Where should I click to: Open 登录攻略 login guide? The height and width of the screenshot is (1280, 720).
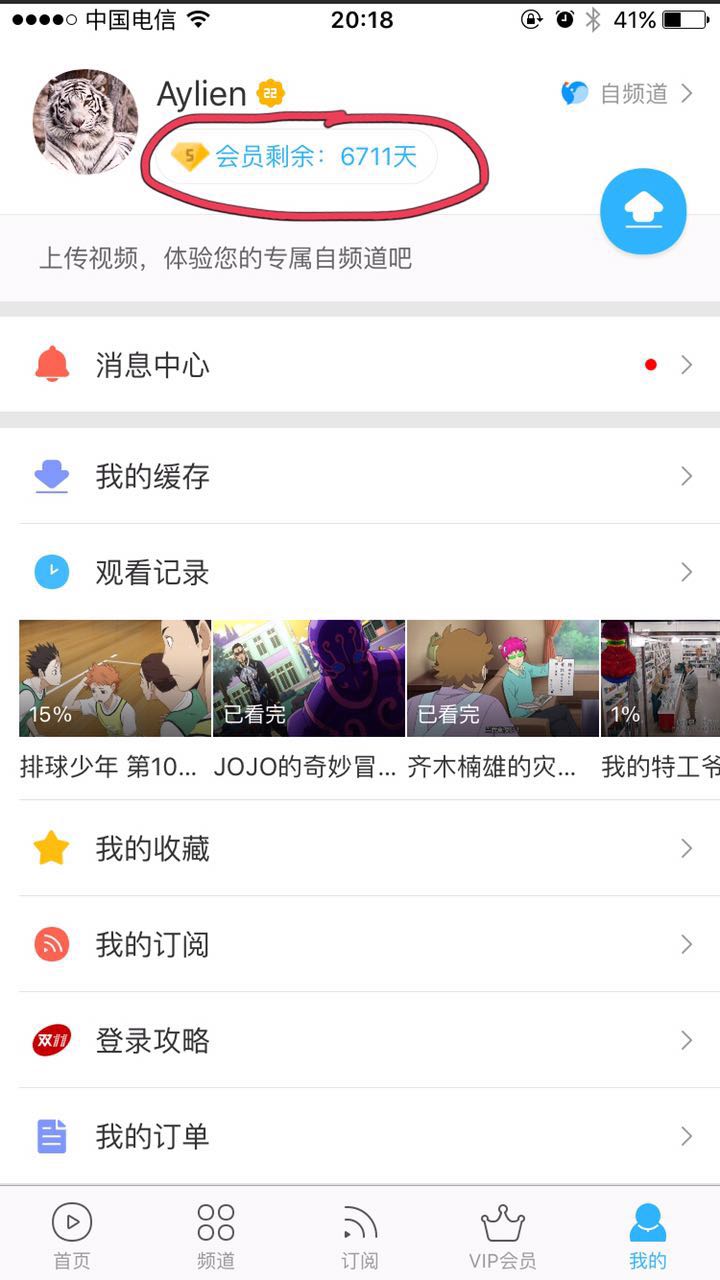point(360,1040)
